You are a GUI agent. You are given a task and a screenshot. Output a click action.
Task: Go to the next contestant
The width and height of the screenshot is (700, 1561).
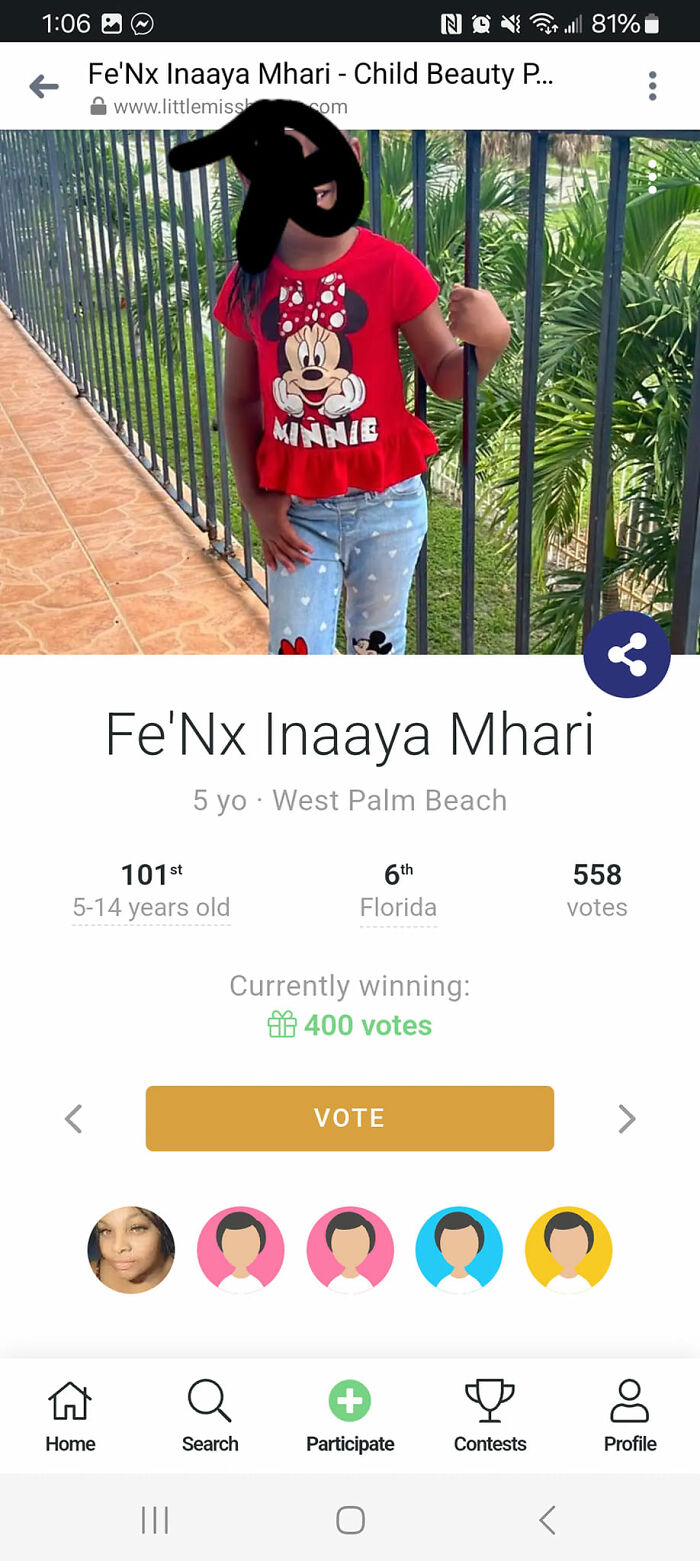627,1118
